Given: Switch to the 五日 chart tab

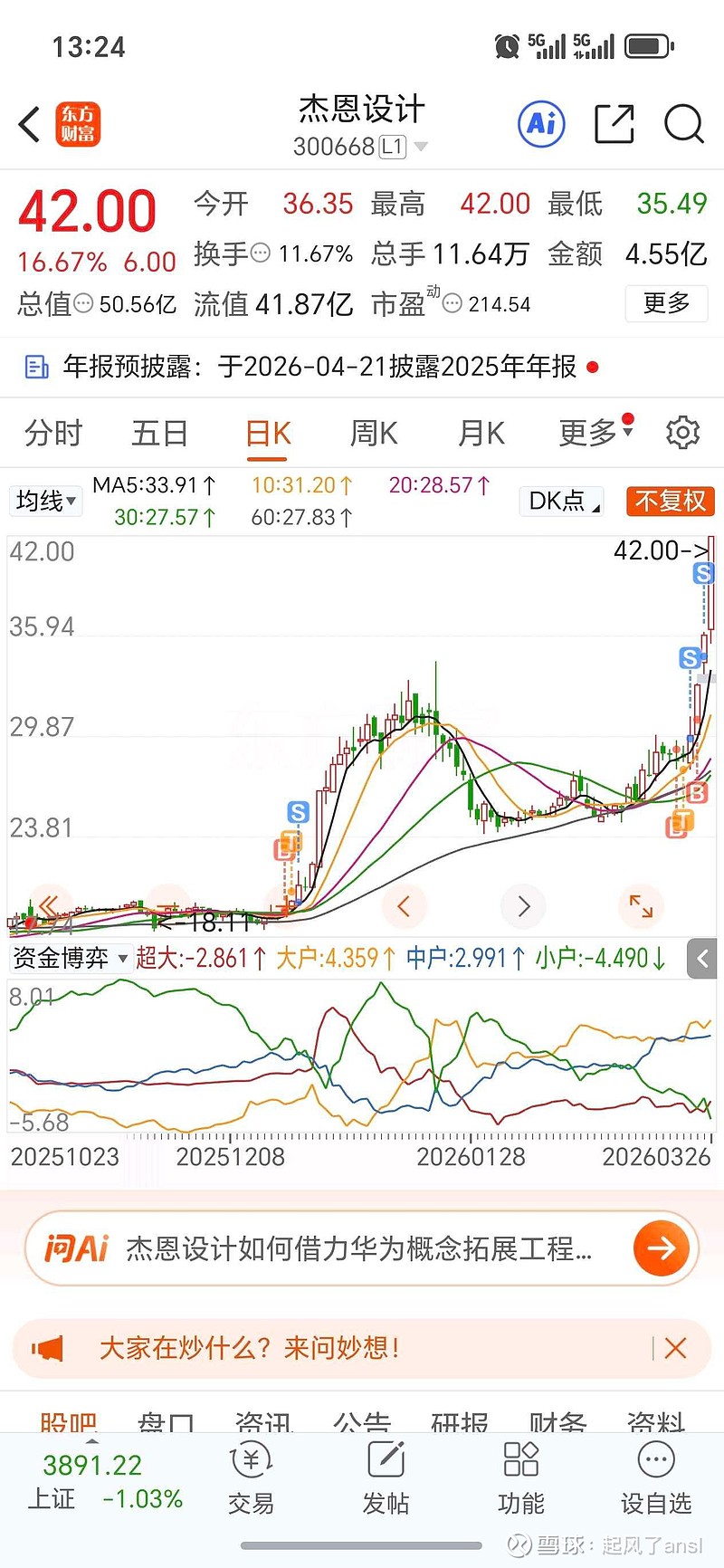Looking at the screenshot, I should point(159,433).
